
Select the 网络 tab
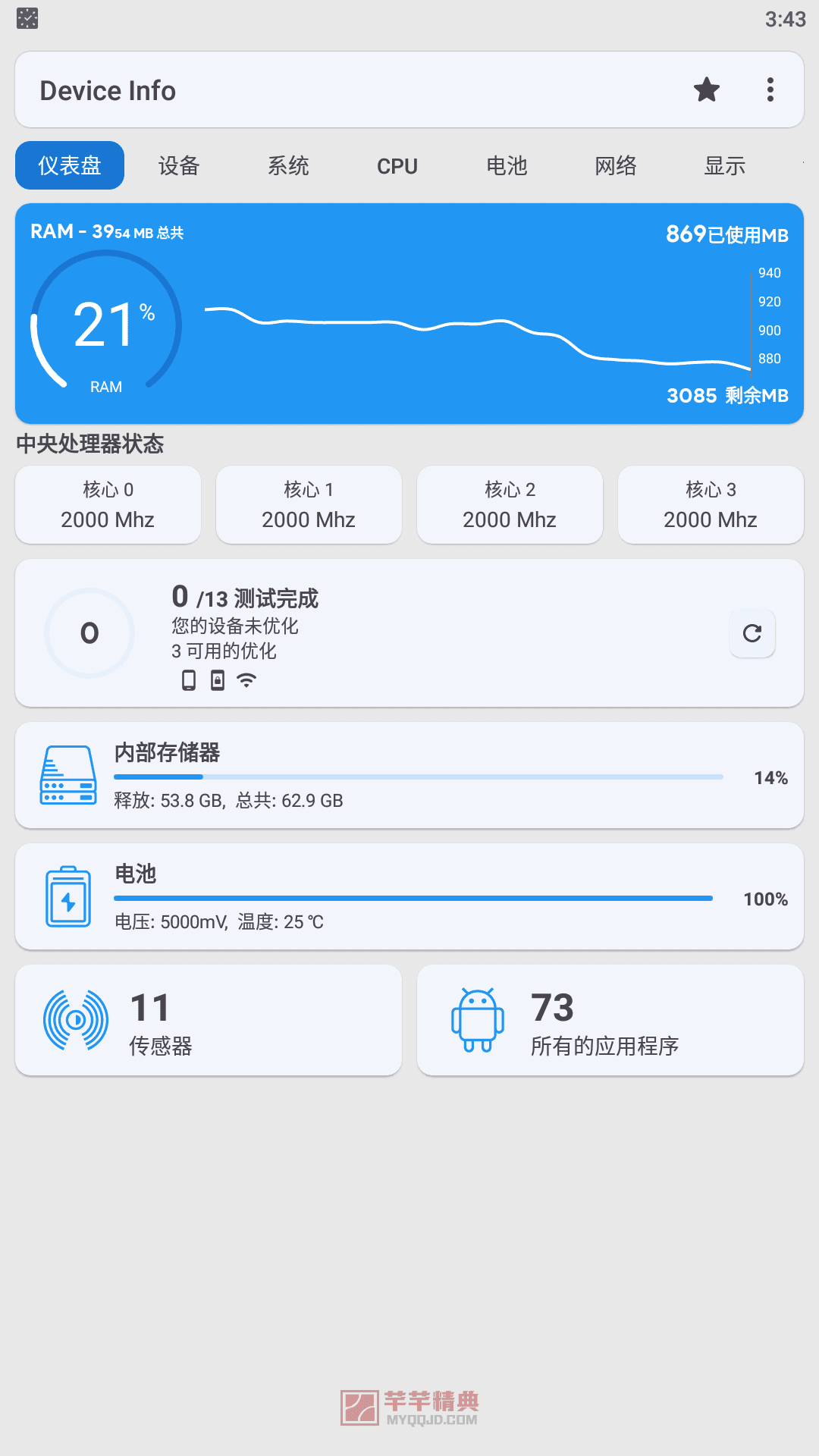pos(615,165)
